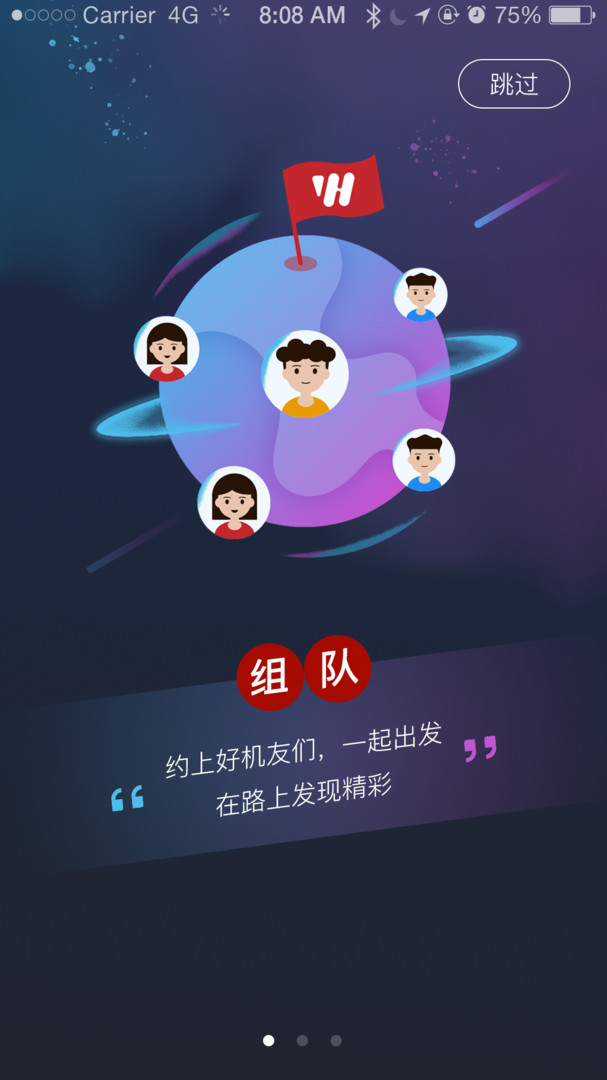The height and width of the screenshot is (1080, 607).
Task: Select the third page indicator dot
Action: coord(336,1040)
